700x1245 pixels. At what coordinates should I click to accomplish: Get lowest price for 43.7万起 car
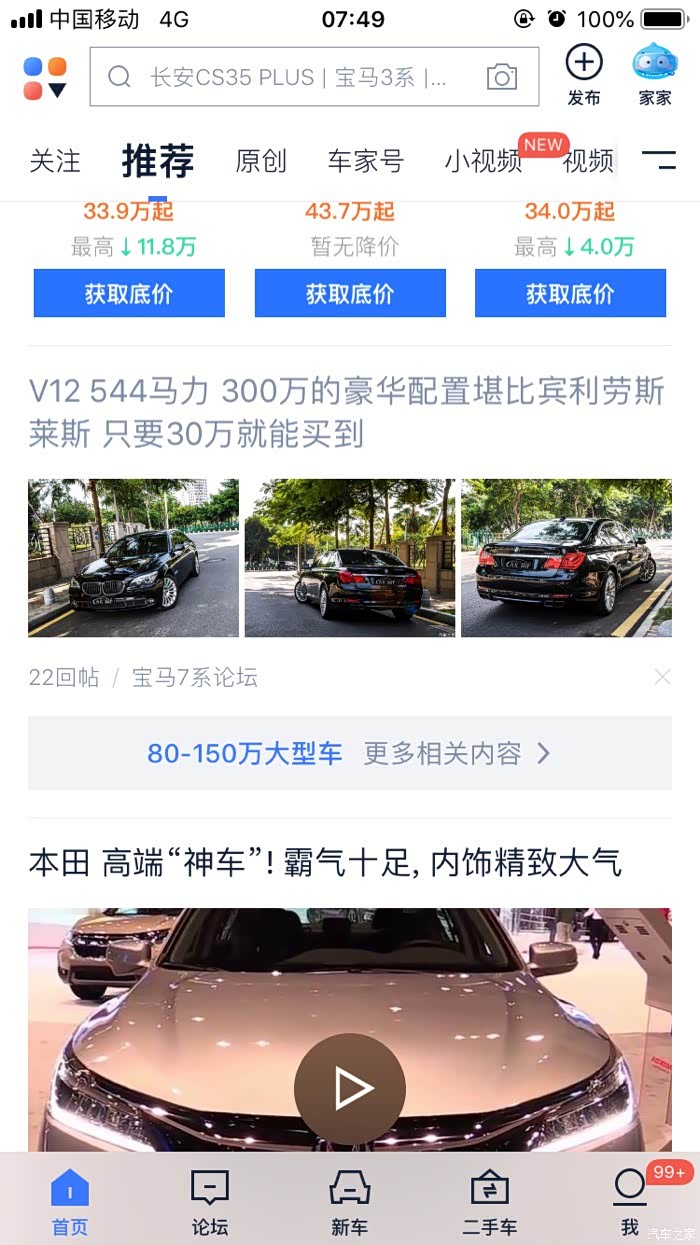coord(350,293)
